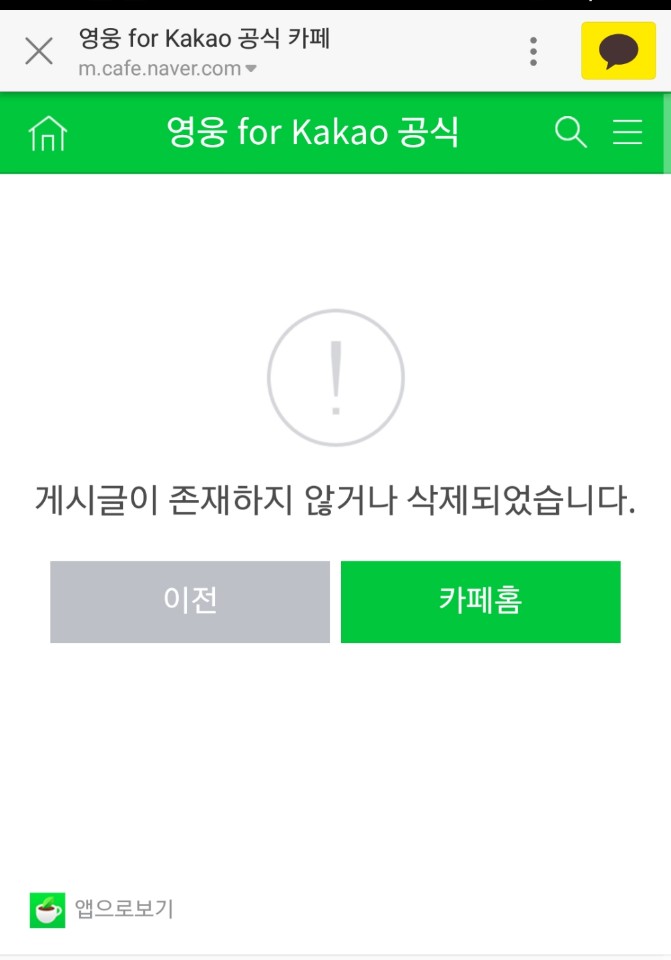This screenshot has width=671, height=960.
Task: Open the hamburger menu in the green bar
Action: click(628, 133)
